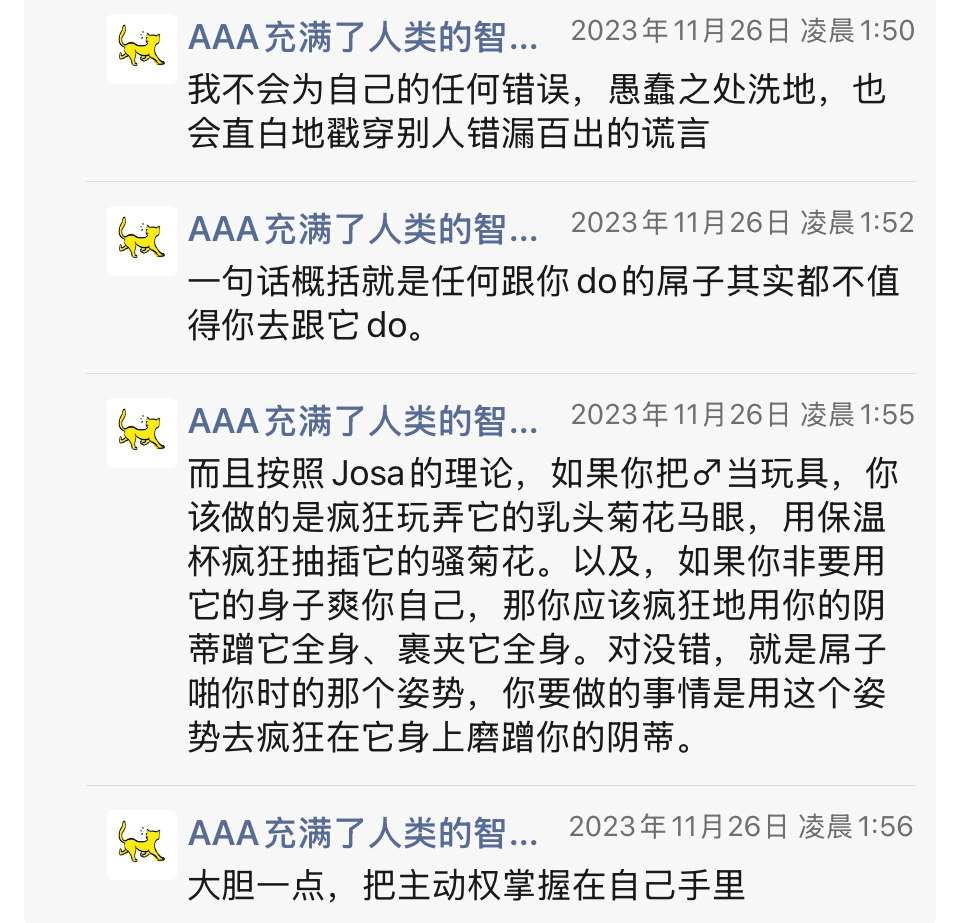Open the message sent at 1:56
960x923 pixels.
pos(467,887)
